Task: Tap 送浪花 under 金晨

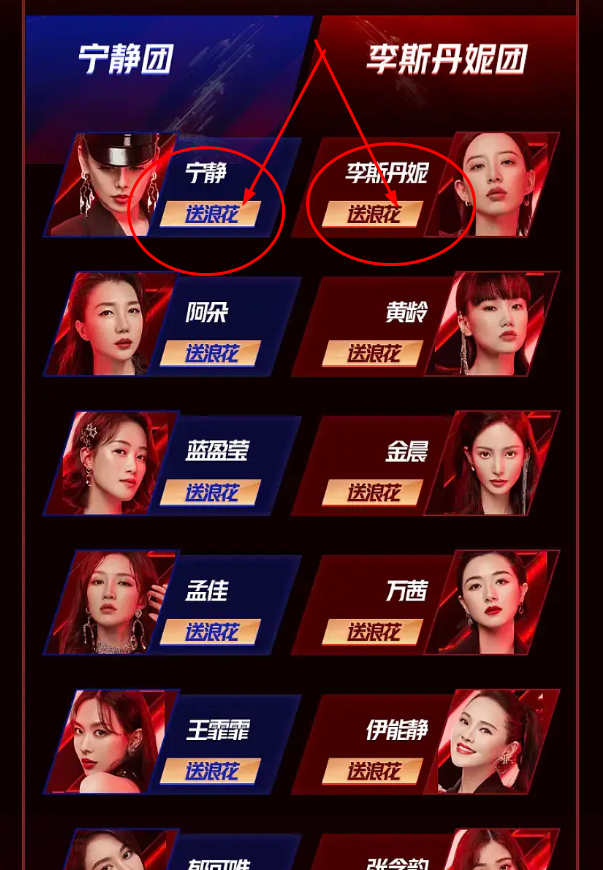Action: point(372,492)
